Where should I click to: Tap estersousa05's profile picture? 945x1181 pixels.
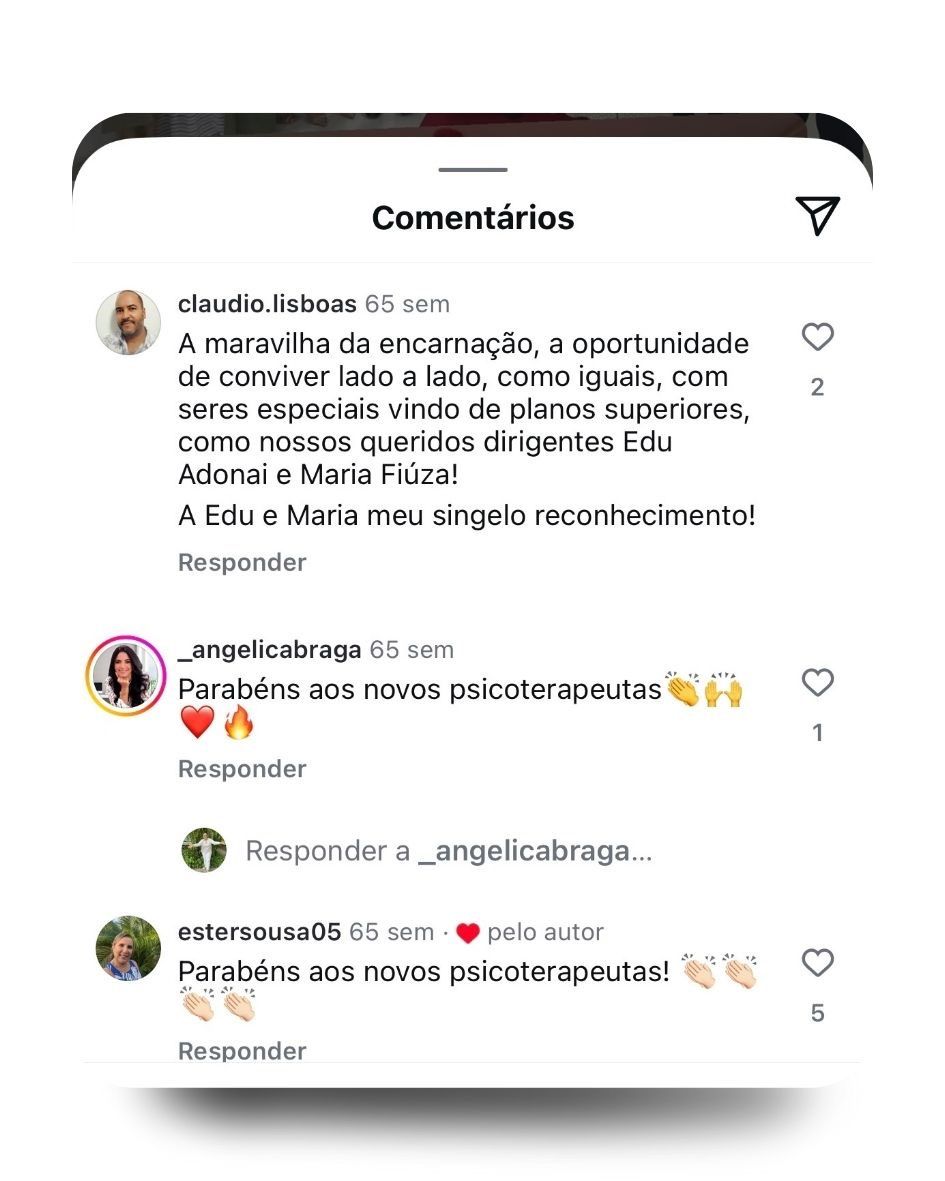pyautogui.click(x=128, y=948)
